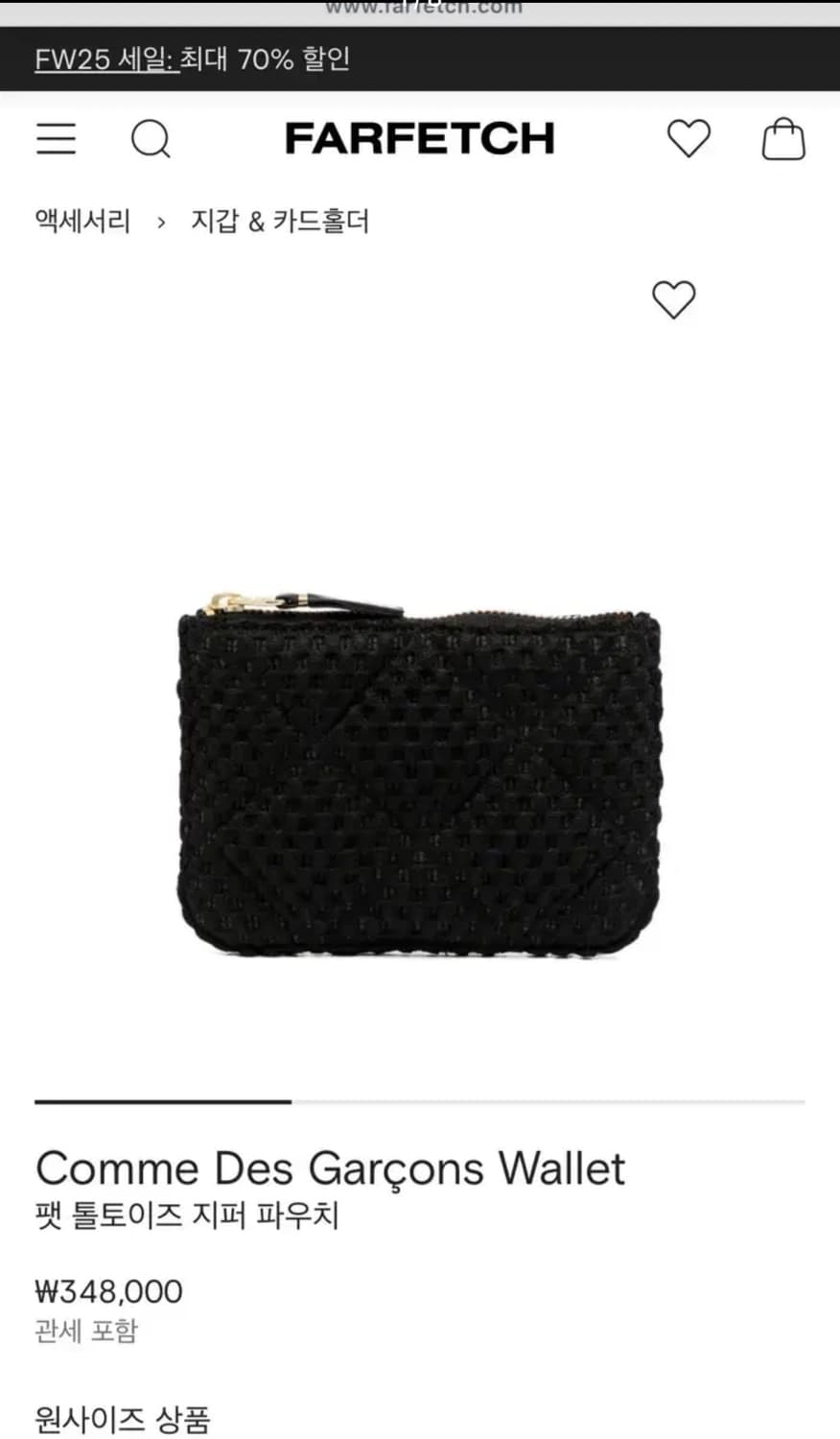Click the 관세 포함 duty information text
Viewport: 840px width, 1439px height.
pyautogui.click(x=85, y=1332)
